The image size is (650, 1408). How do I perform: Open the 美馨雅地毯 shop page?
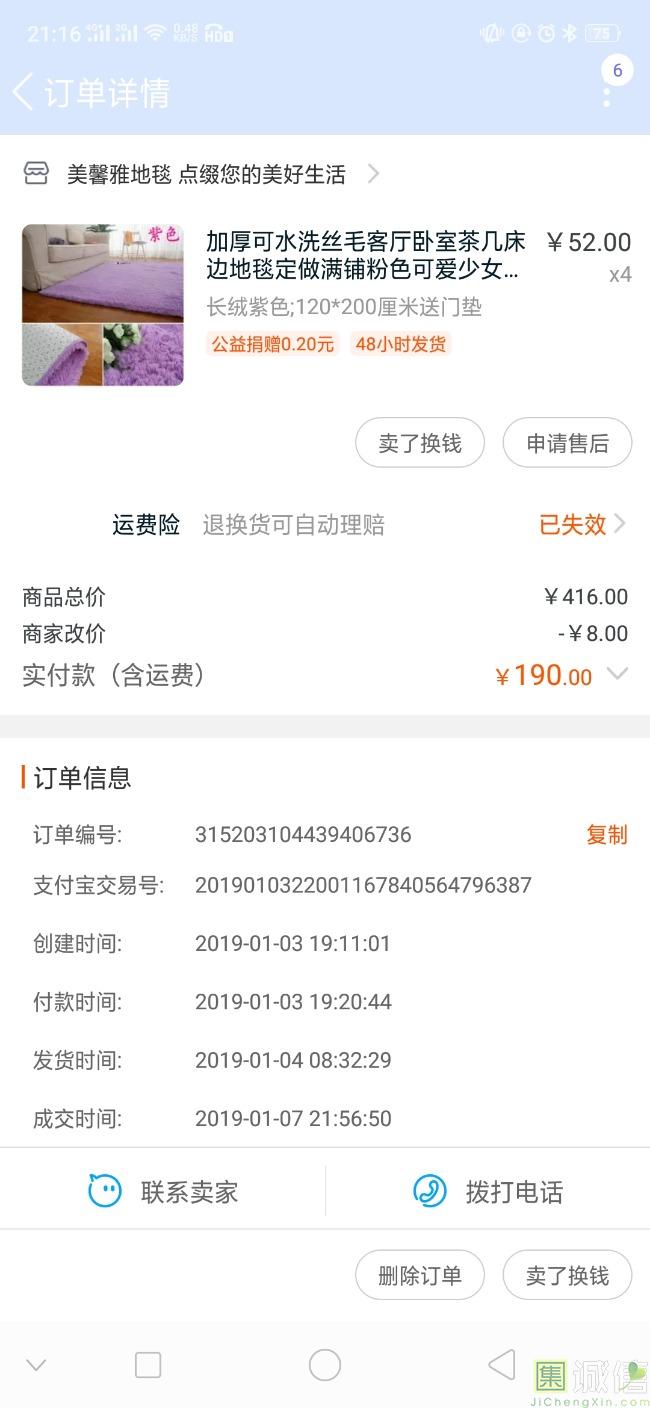pos(202,174)
